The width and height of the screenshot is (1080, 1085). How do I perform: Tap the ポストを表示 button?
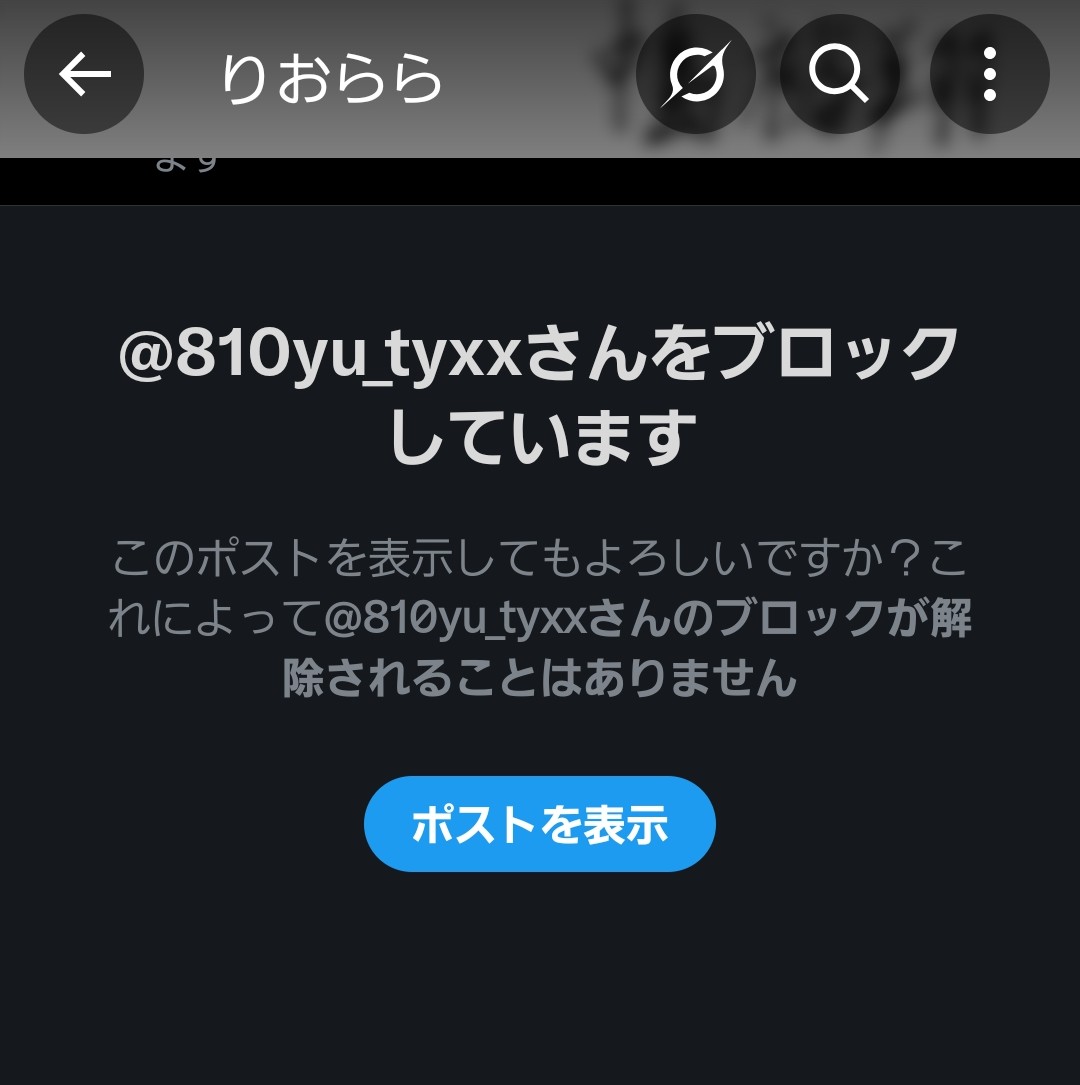pyautogui.click(x=540, y=824)
